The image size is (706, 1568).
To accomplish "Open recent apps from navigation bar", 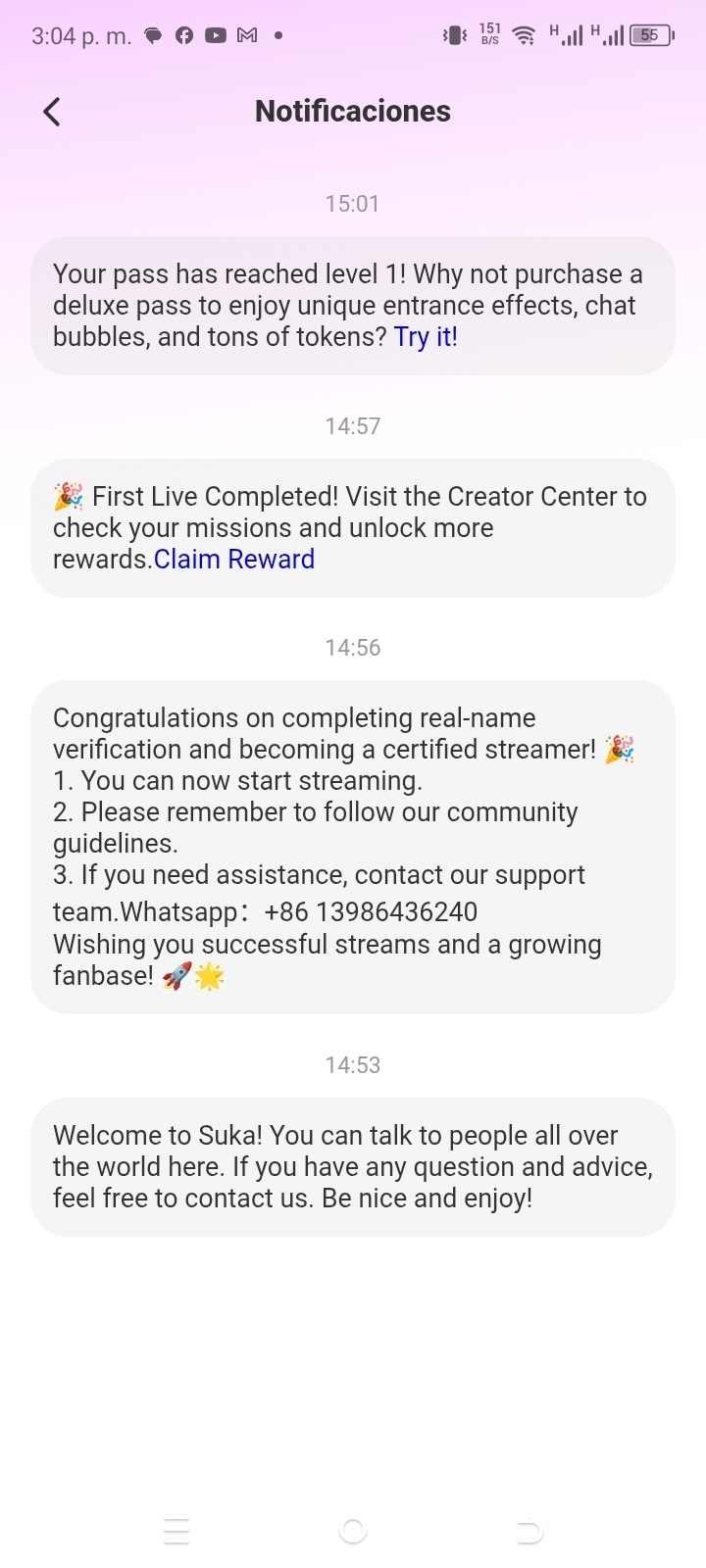I will click(176, 1531).
